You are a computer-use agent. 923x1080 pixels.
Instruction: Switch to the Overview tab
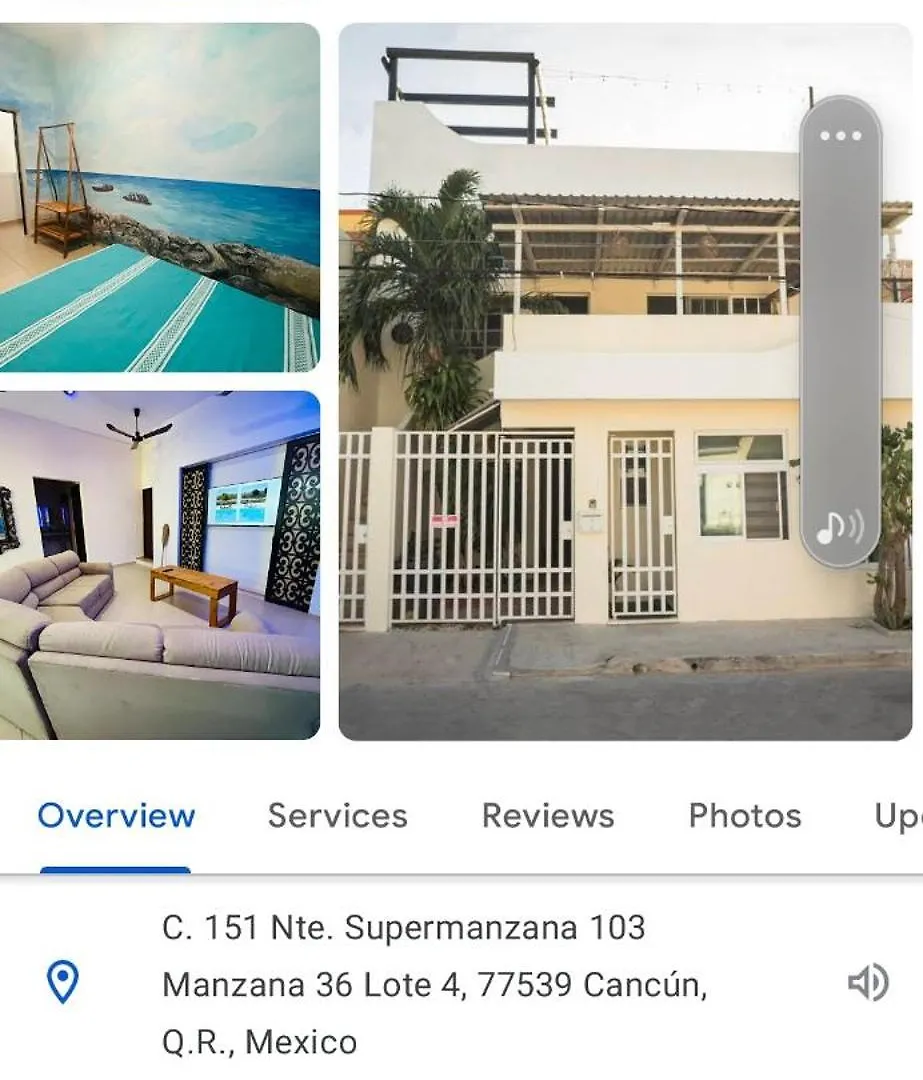tap(116, 816)
